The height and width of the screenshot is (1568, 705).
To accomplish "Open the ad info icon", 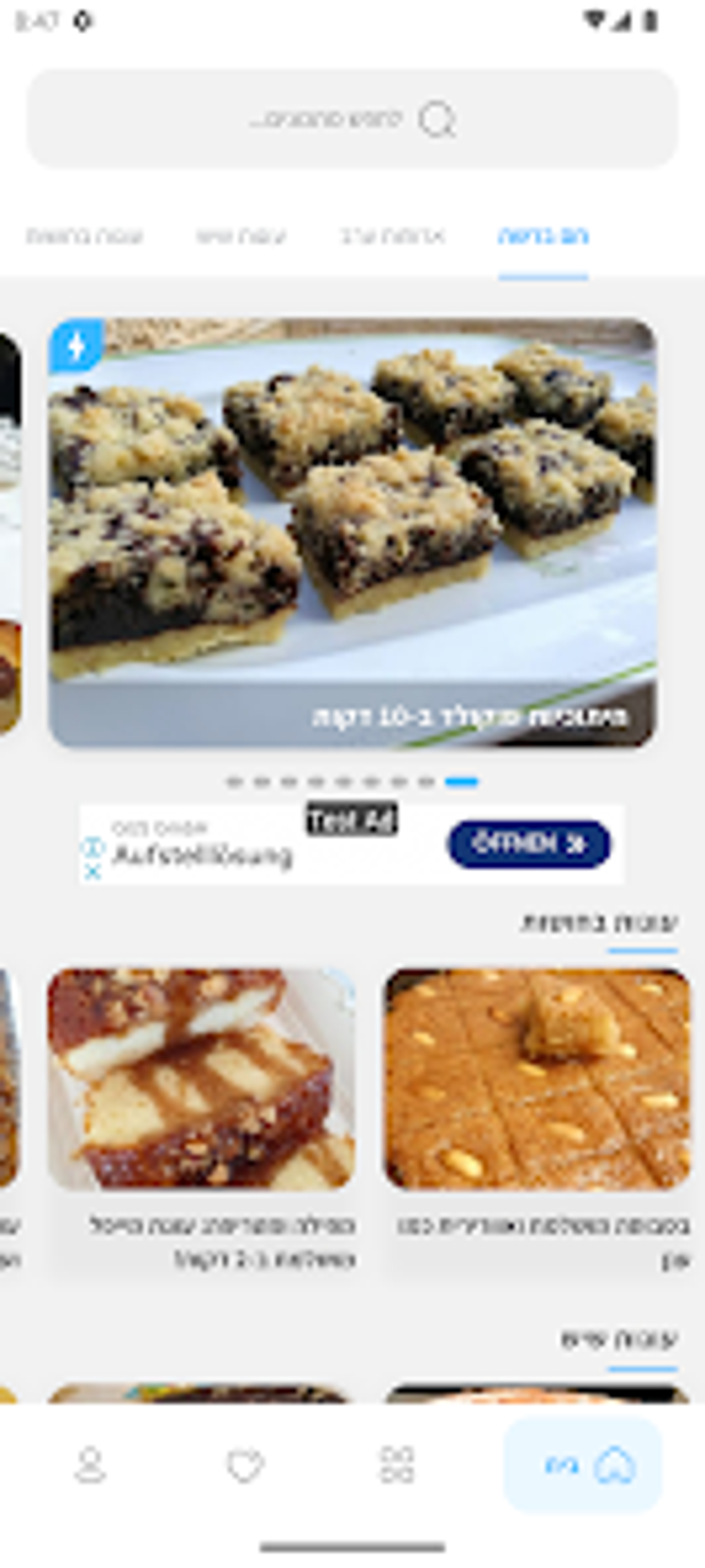I will (93, 848).
